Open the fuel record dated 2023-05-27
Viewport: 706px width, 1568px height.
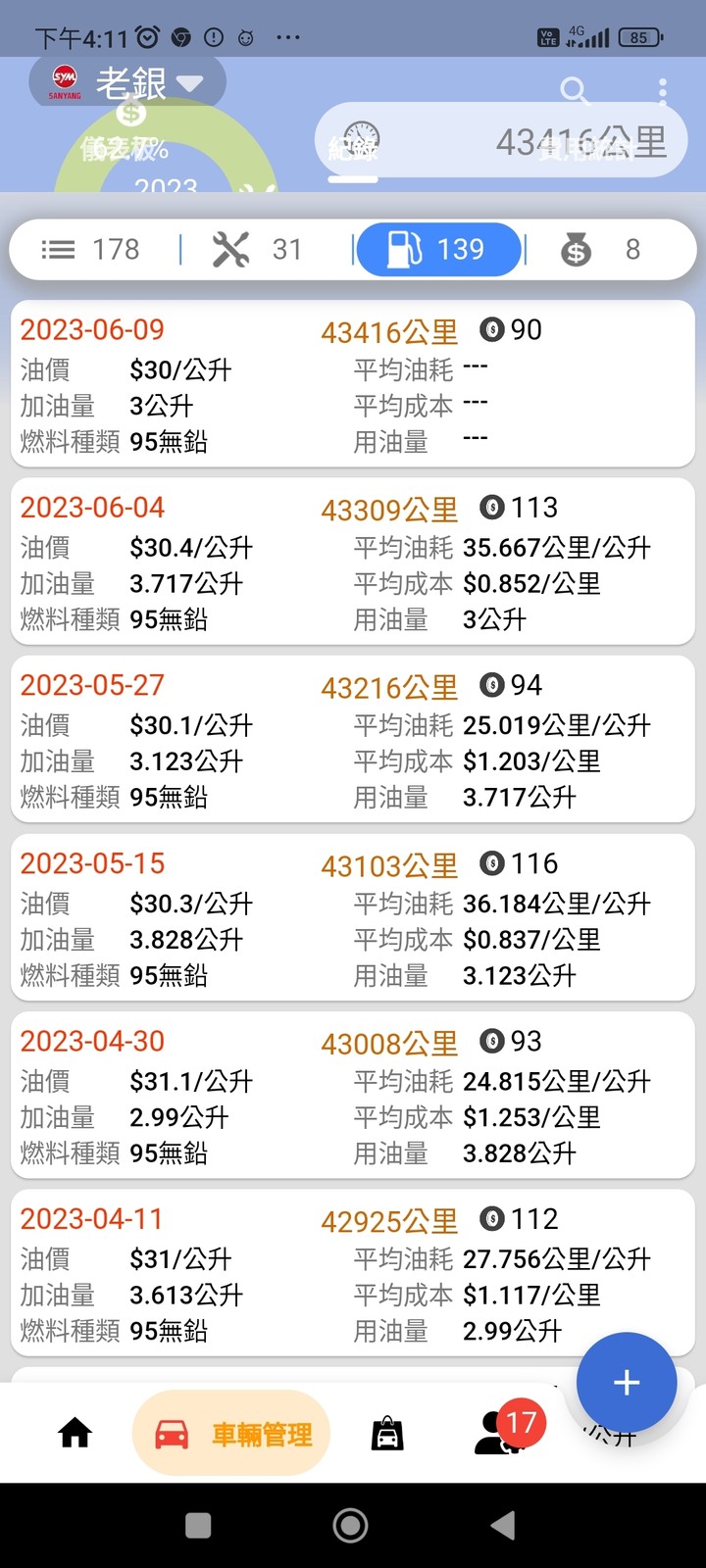point(353,739)
